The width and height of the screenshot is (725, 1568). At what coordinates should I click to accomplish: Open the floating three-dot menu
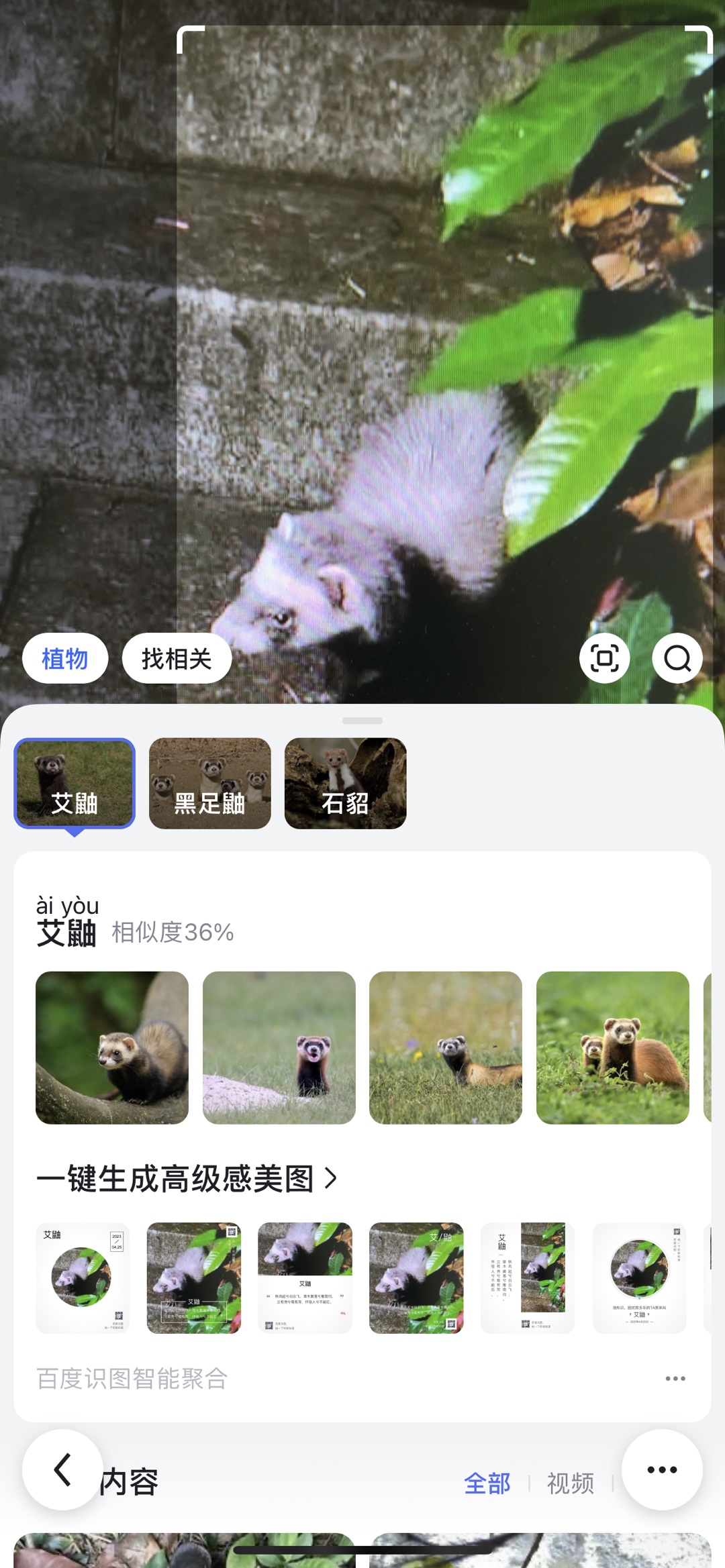[x=662, y=1469]
